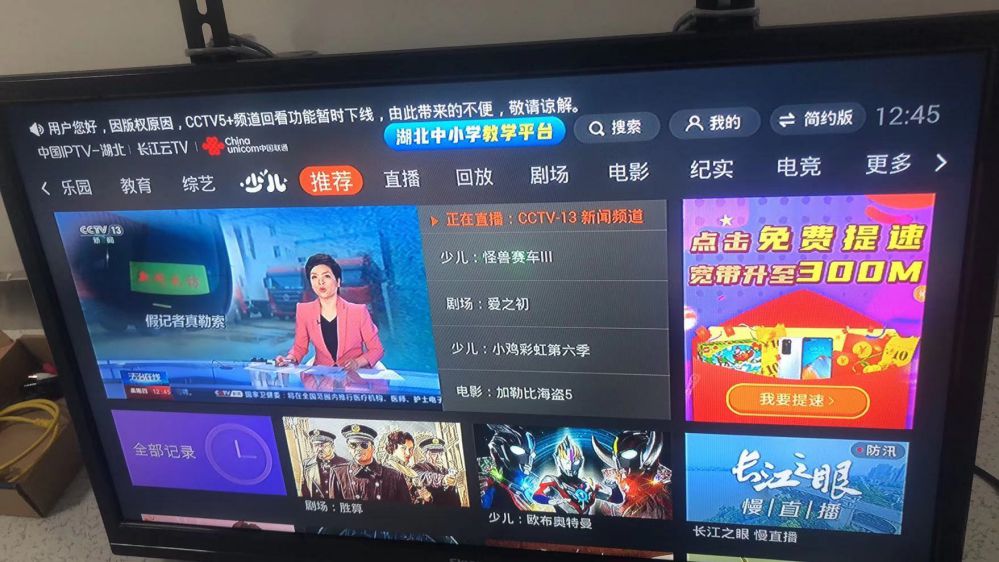Open the 搜索 search button

point(614,127)
